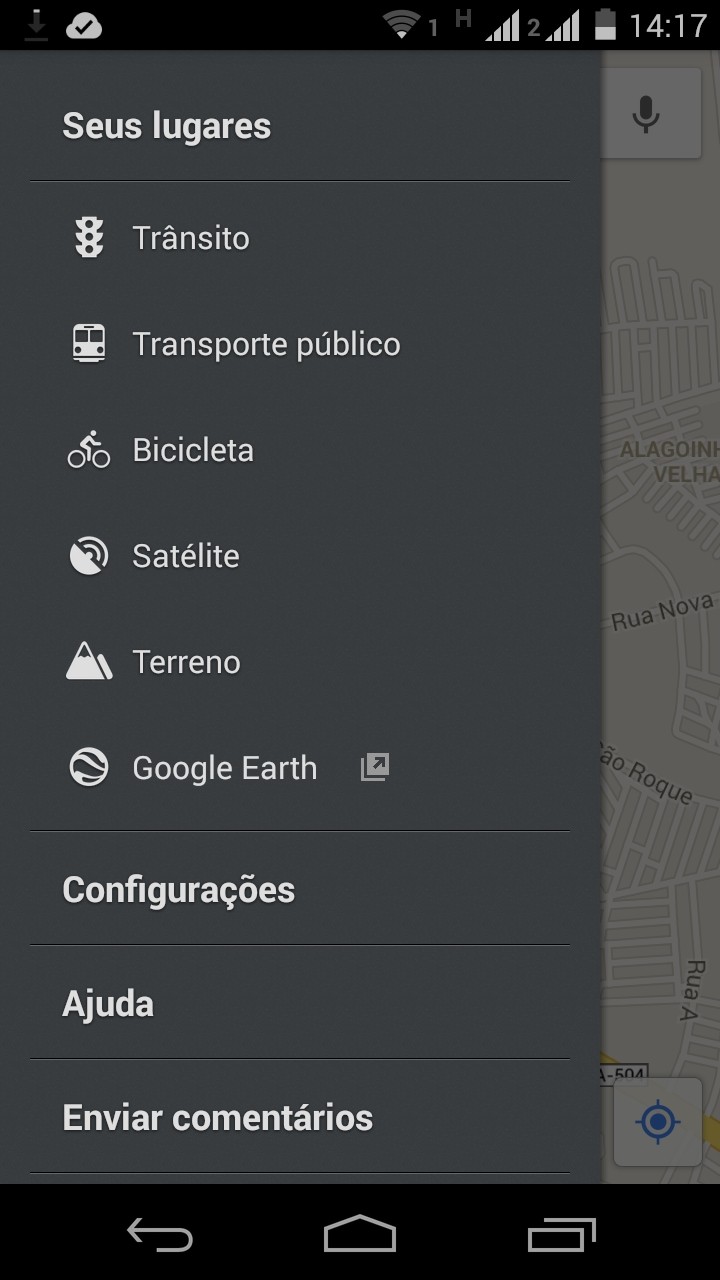Center the map on my location

click(657, 1122)
